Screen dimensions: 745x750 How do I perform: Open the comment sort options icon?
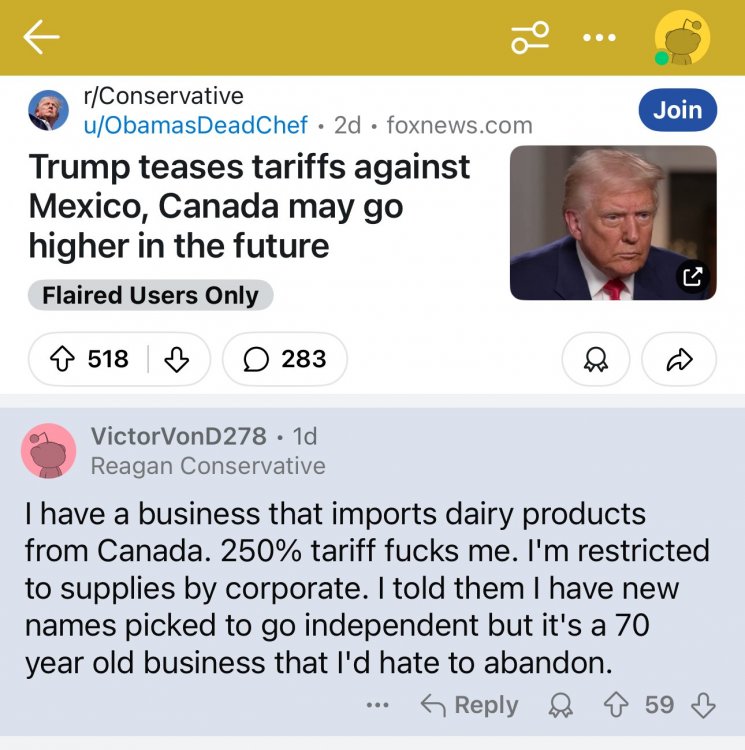530,38
